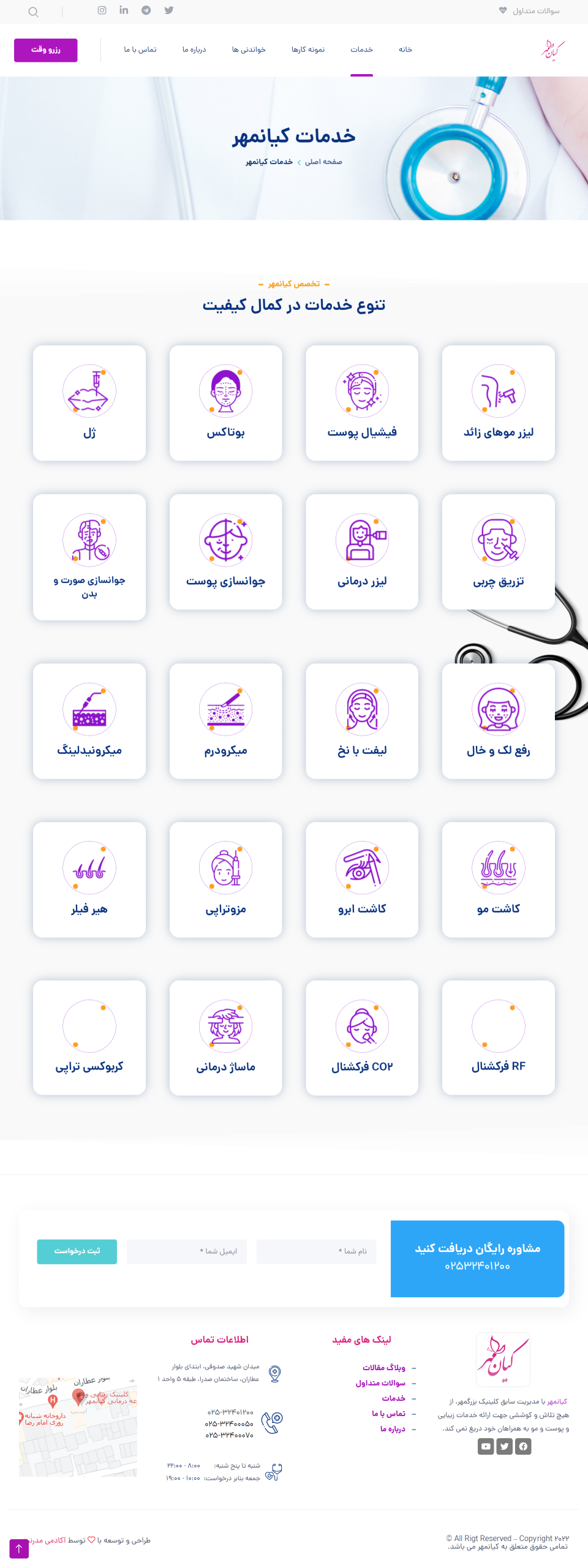Tap the back-to-top arrow button
This screenshot has height=1568, width=588.
[x=19, y=1548]
